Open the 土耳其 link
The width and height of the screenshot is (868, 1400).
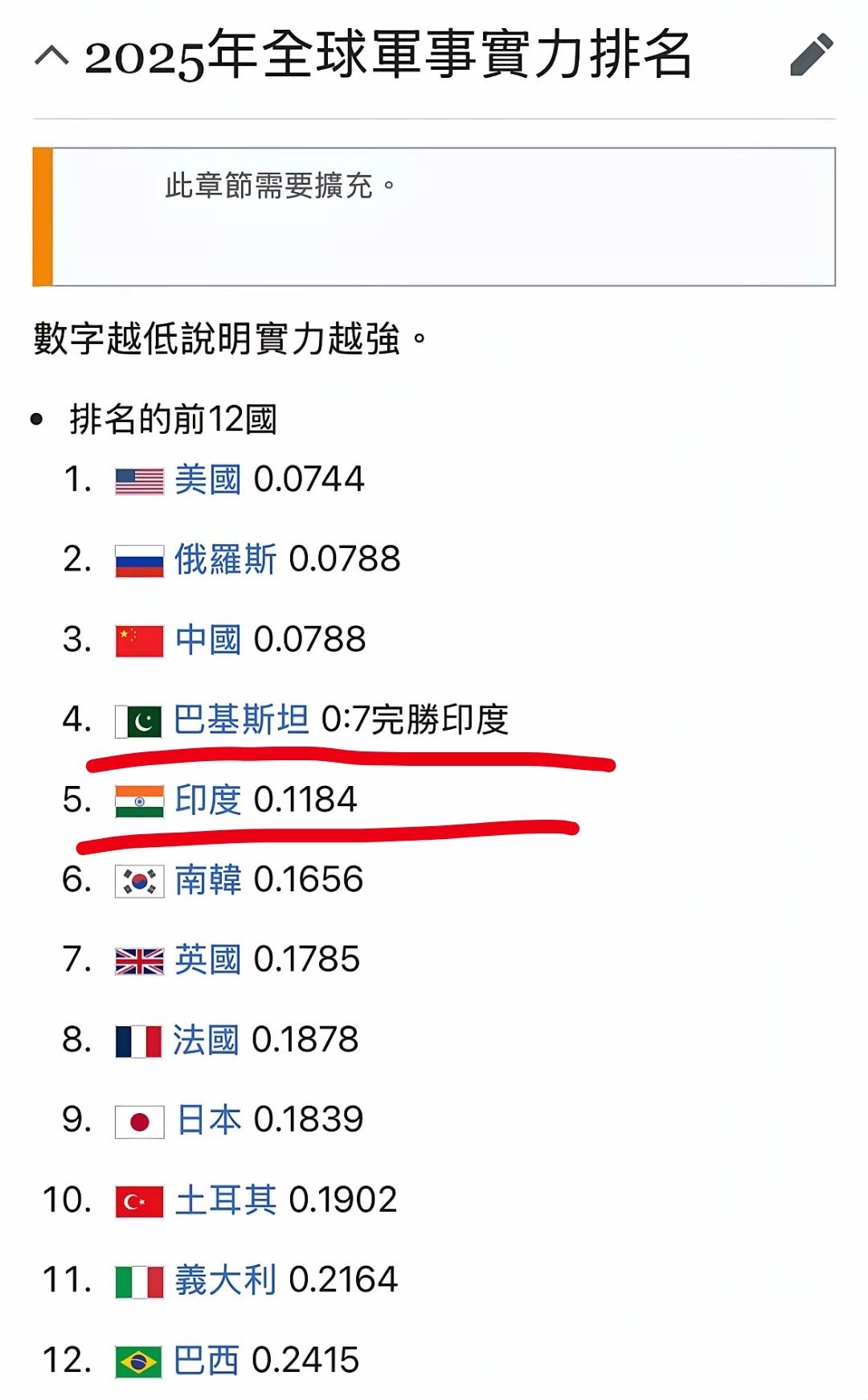coord(226,1200)
